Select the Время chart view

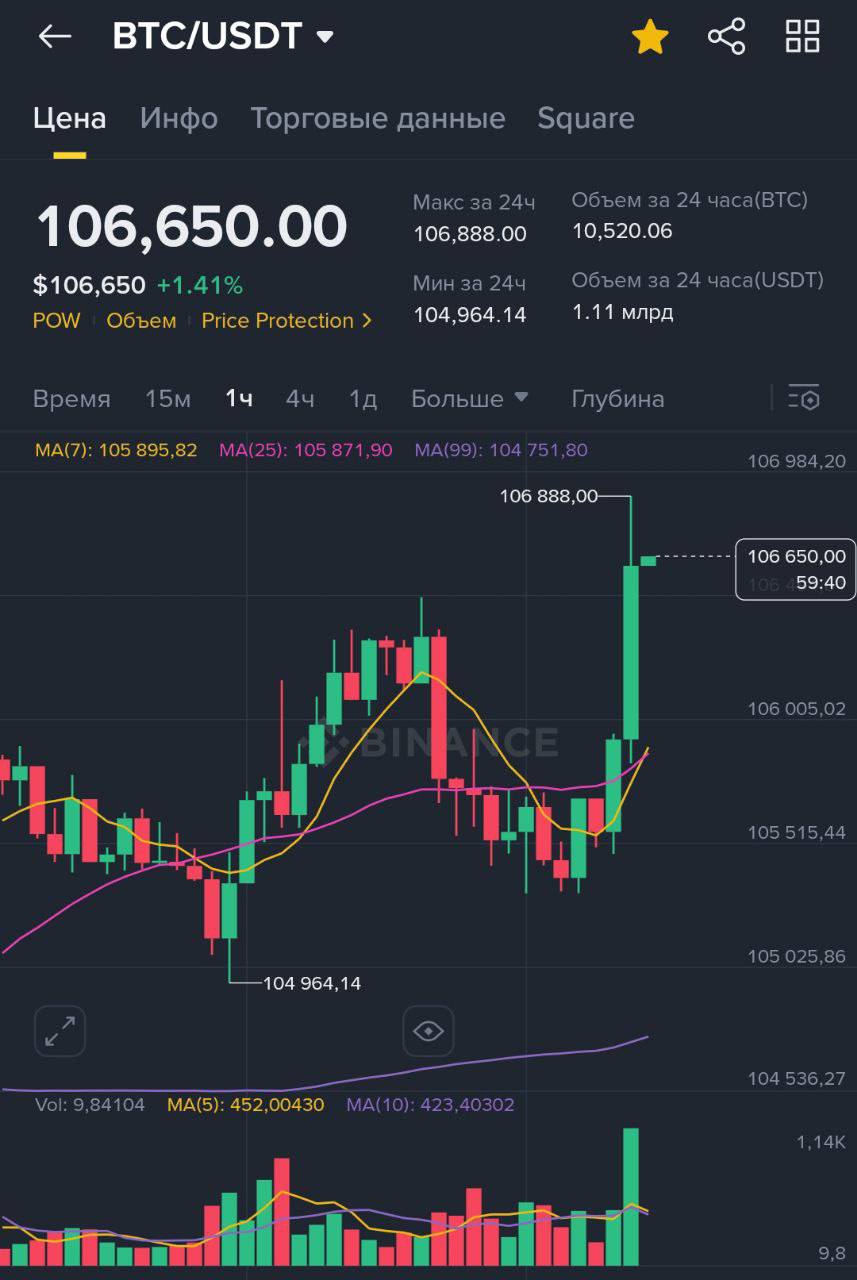coord(71,399)
